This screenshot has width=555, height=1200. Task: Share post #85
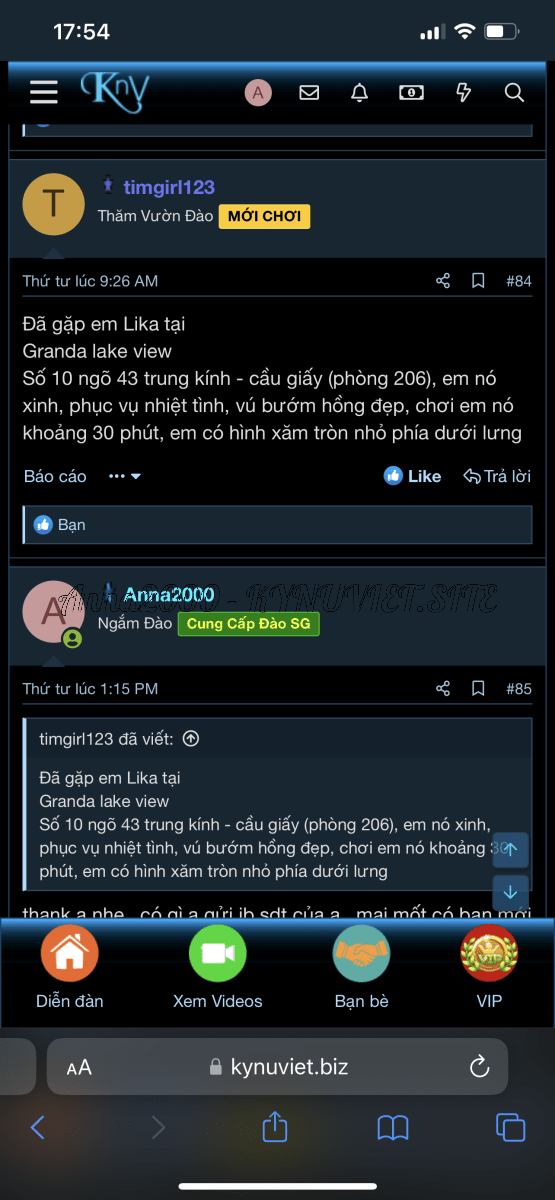[x=443, y=689]
